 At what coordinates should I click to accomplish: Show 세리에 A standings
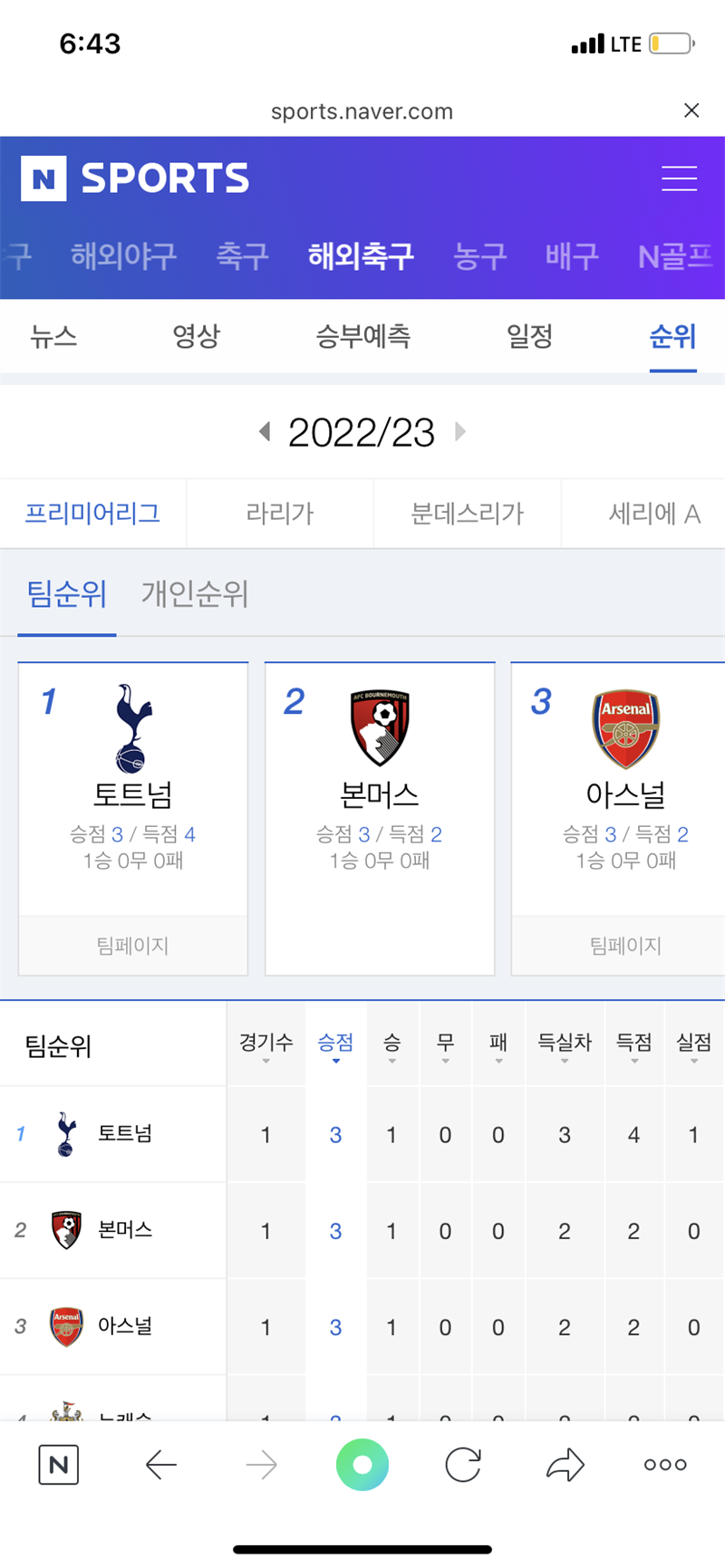653,514
